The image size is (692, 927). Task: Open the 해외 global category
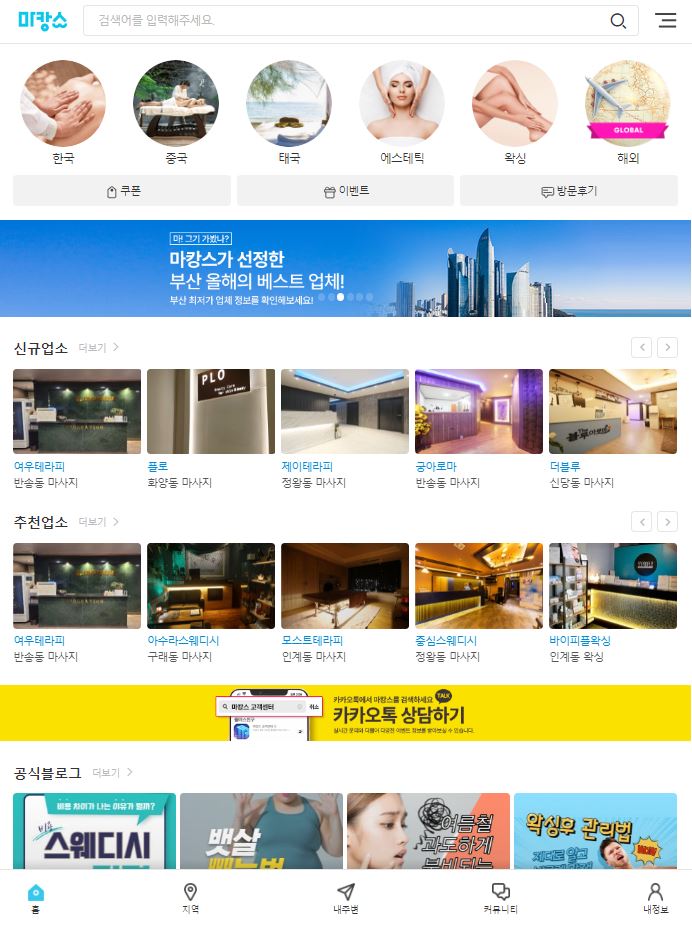(627, 102)
